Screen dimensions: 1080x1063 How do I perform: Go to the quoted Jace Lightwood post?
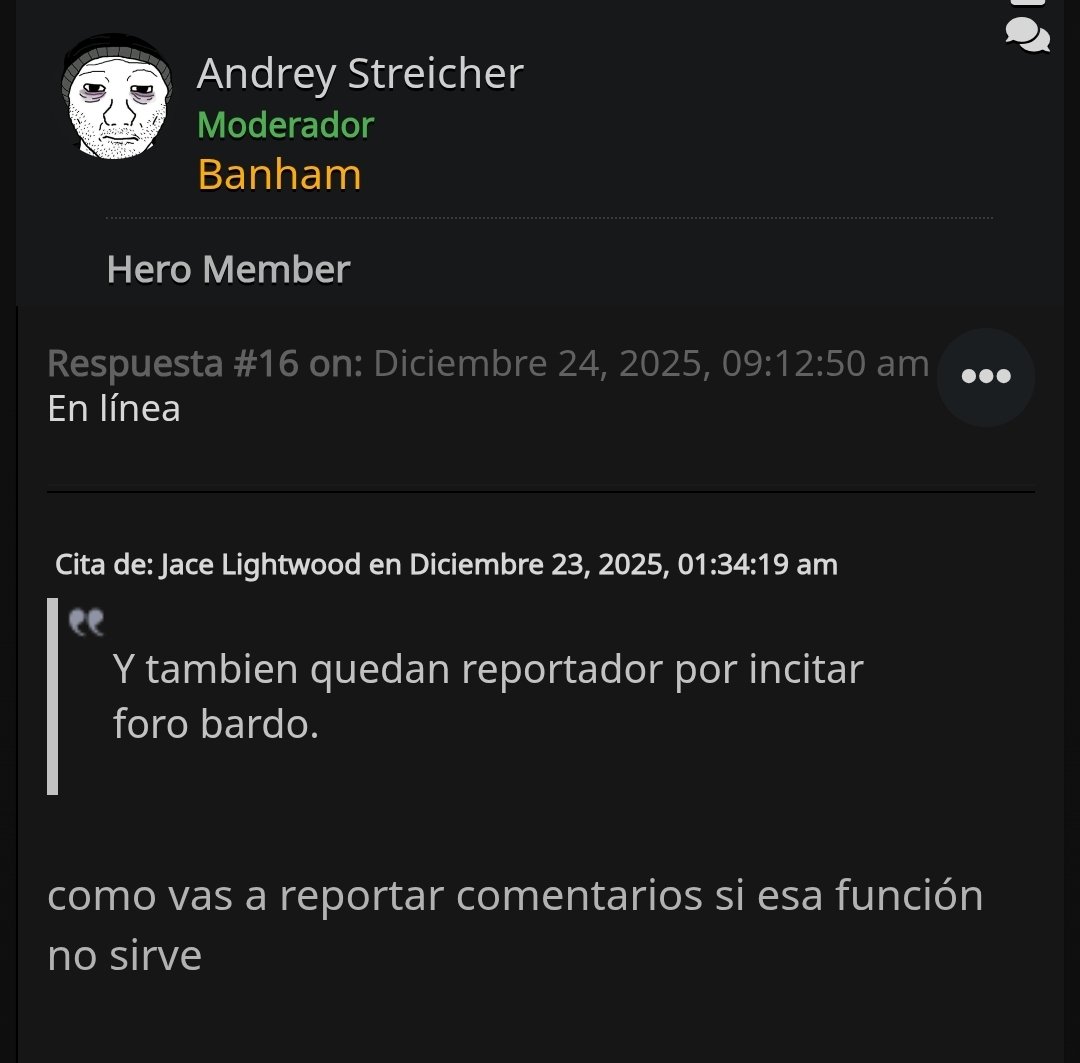coord(446,565)
